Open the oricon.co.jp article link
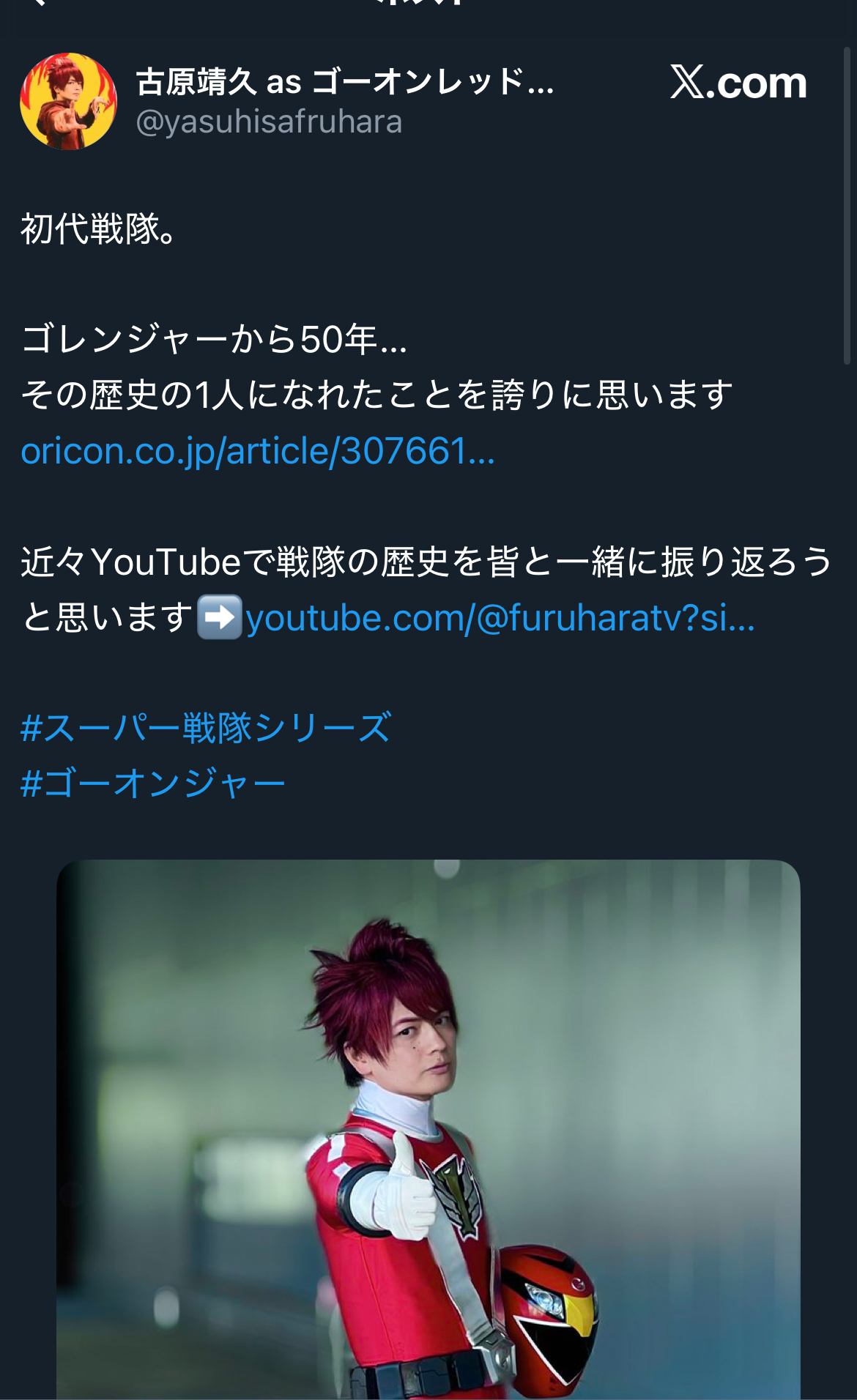The width and height of the screenshot is (857, 1400). pyautogui.click(x=258, y=451)
